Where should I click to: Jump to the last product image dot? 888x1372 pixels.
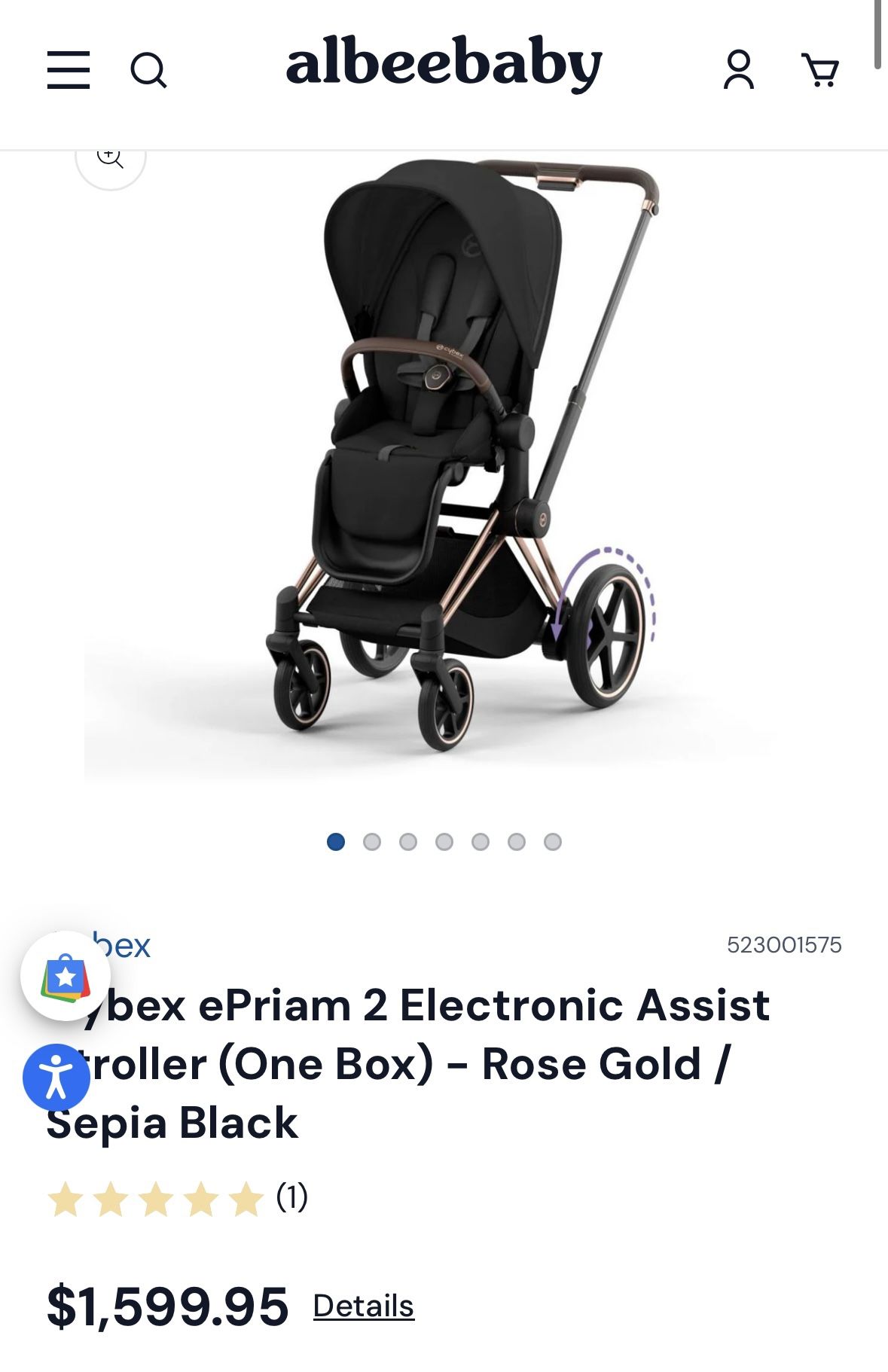click(x=553, y=842)
